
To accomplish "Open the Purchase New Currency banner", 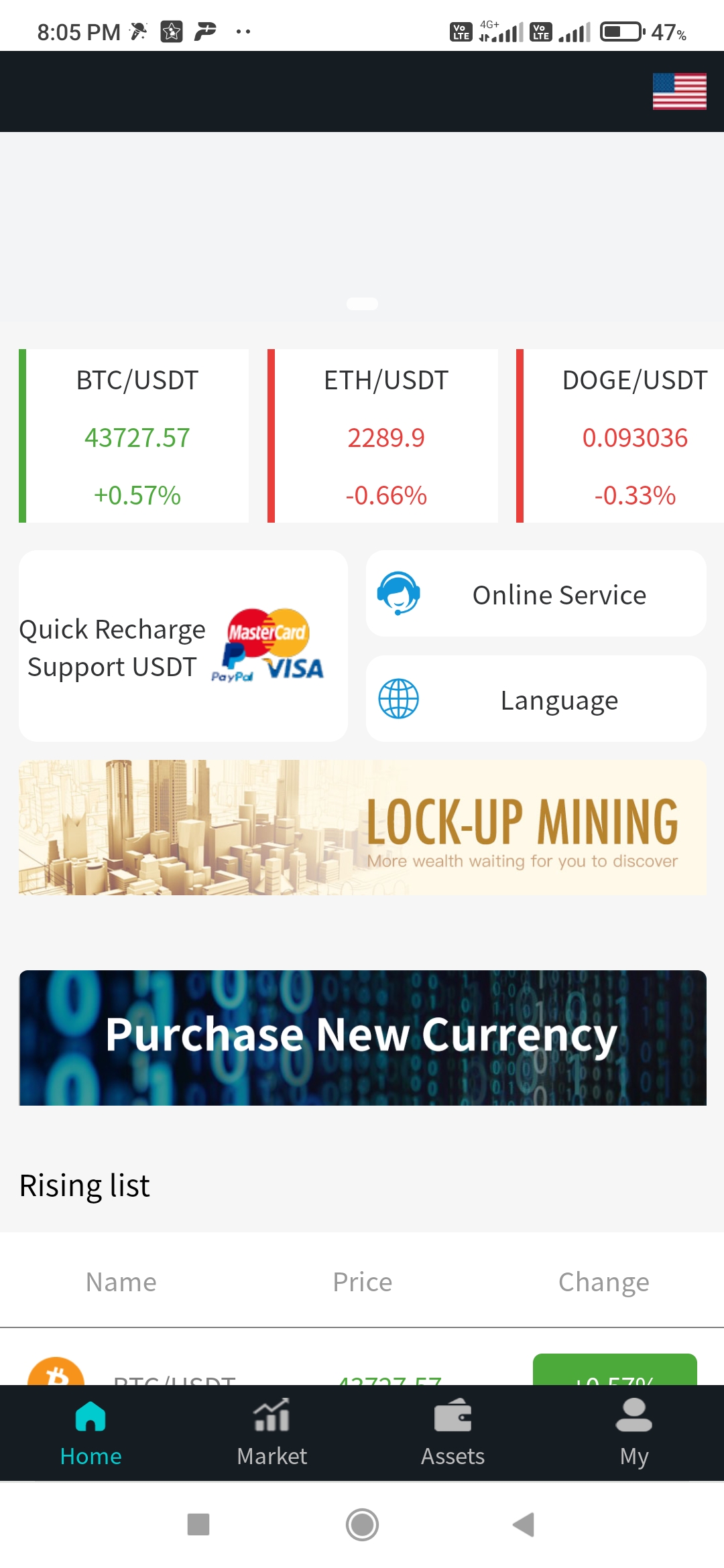I will [x=362, y=1037].
